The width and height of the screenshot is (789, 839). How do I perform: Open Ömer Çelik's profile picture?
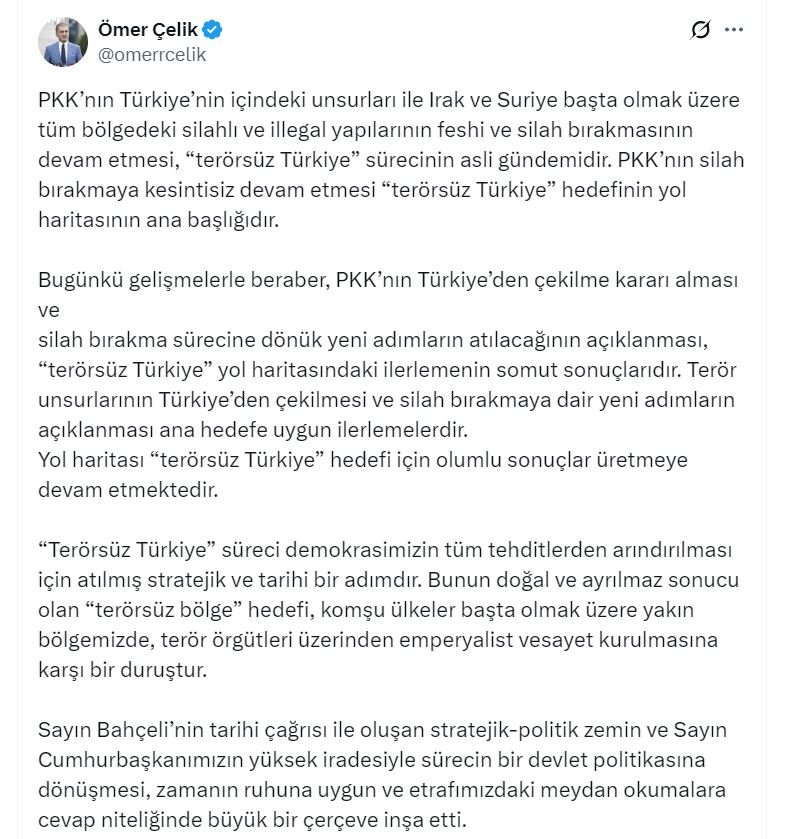pyautogui.click(x=63, y=42)
